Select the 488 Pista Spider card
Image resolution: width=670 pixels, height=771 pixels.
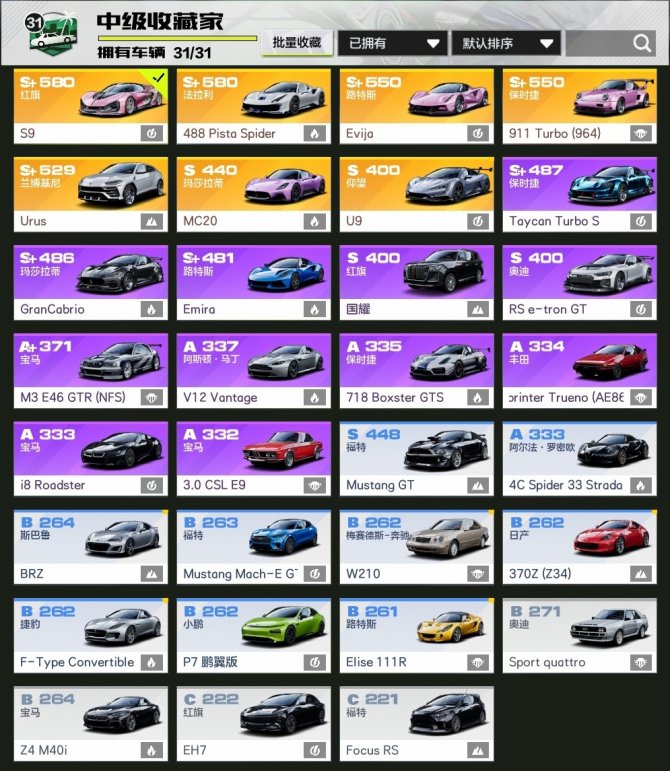click(255, 107)
